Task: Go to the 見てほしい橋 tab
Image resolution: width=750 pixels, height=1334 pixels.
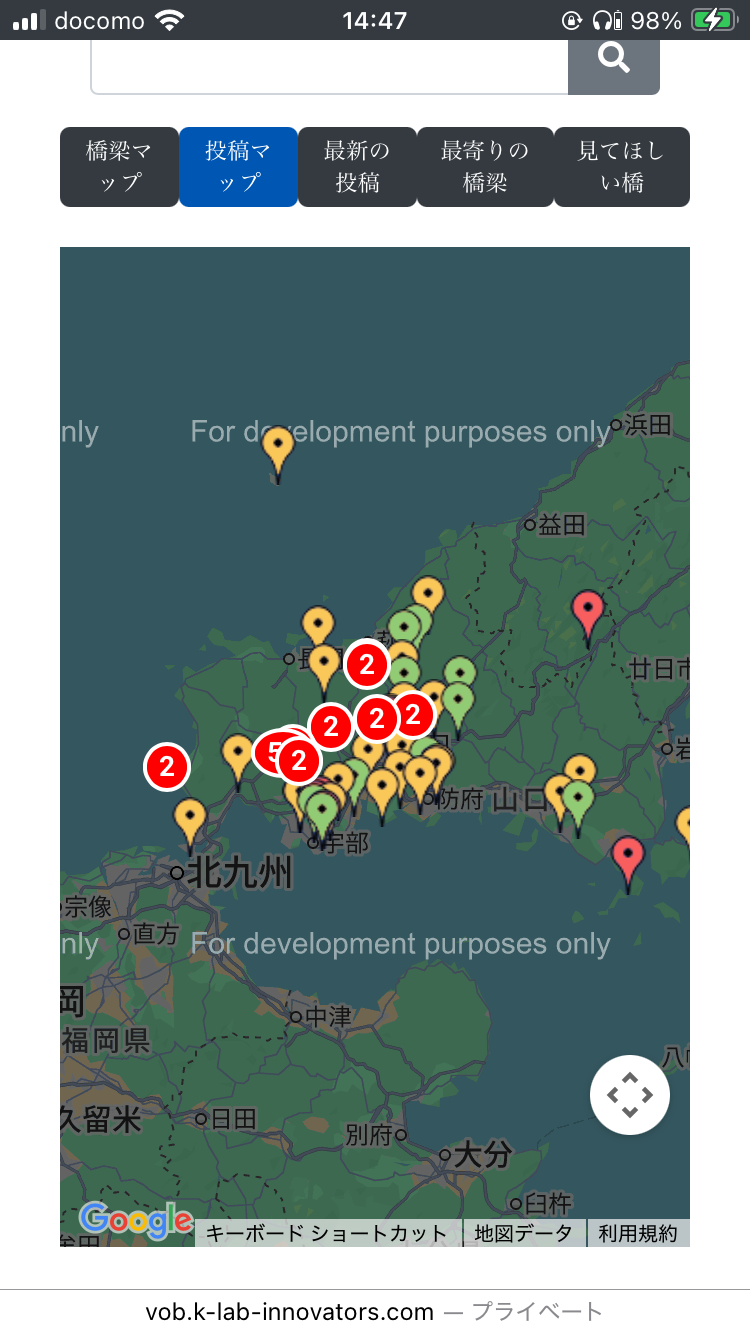Action: click(621, 167)
